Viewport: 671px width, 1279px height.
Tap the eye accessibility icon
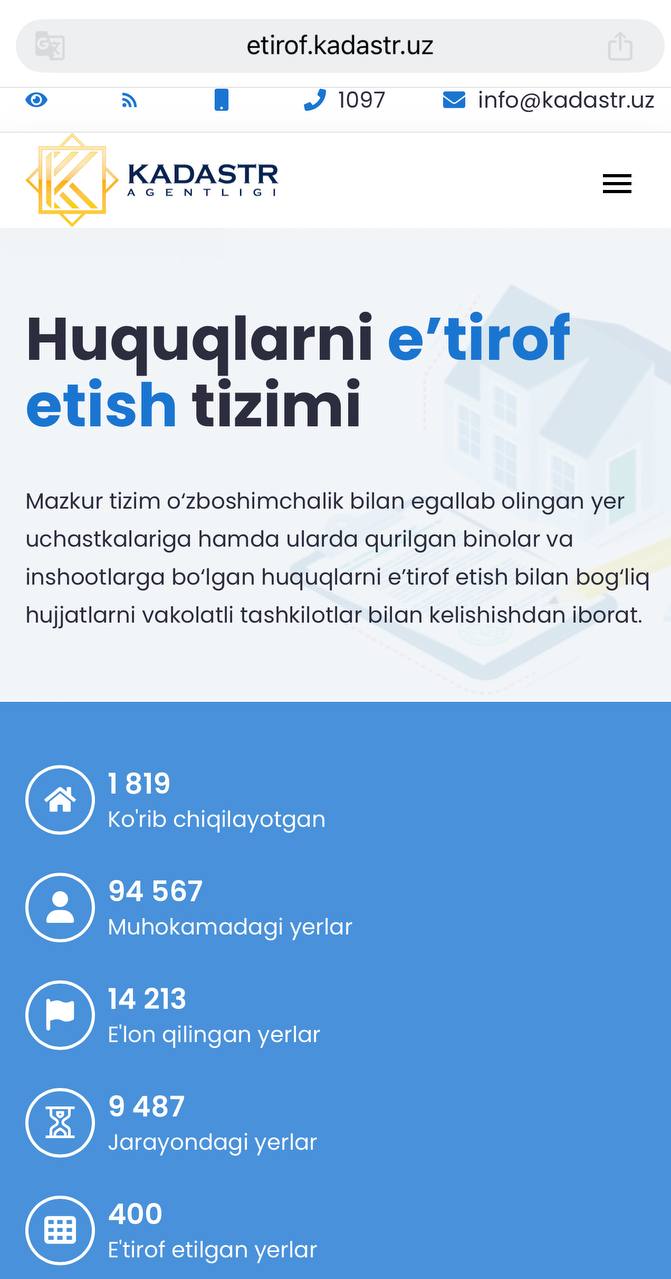(37, 100)
